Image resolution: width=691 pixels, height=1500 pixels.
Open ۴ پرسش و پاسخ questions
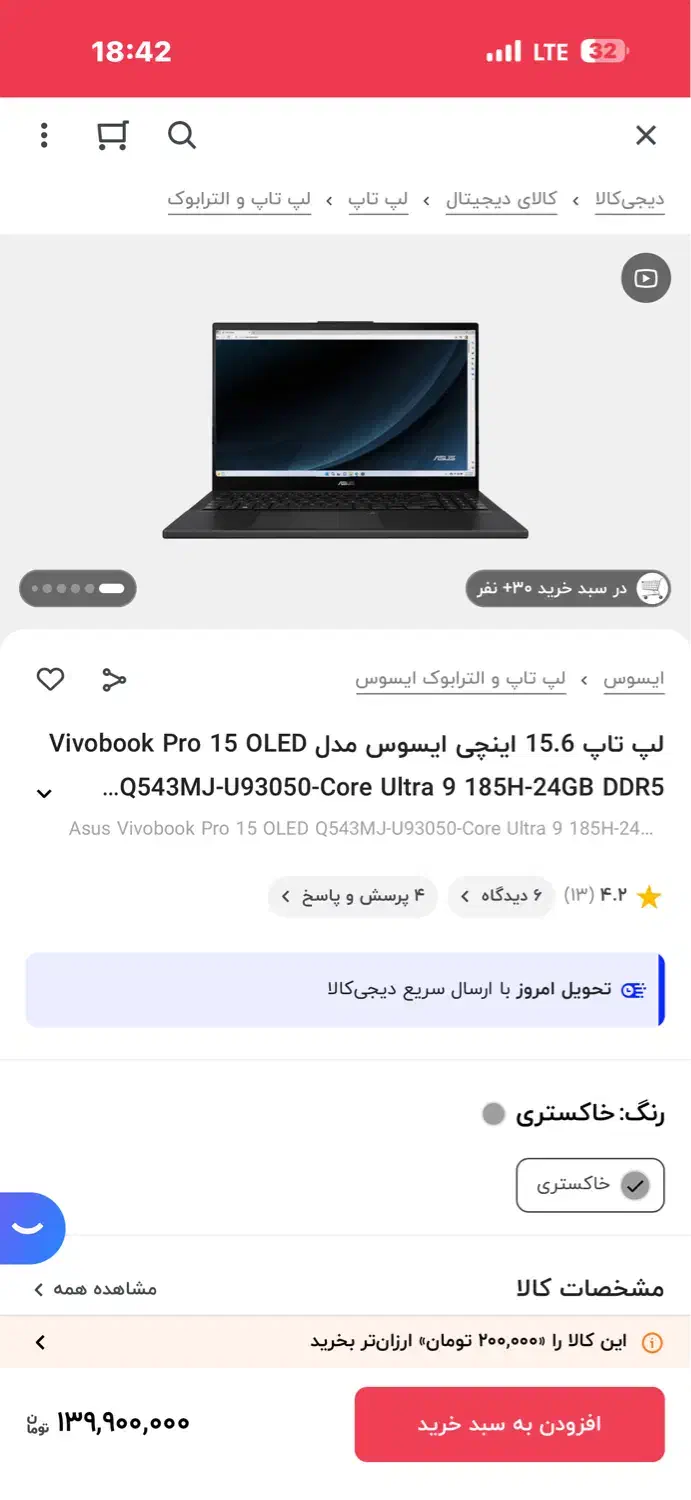coord(353,896)
